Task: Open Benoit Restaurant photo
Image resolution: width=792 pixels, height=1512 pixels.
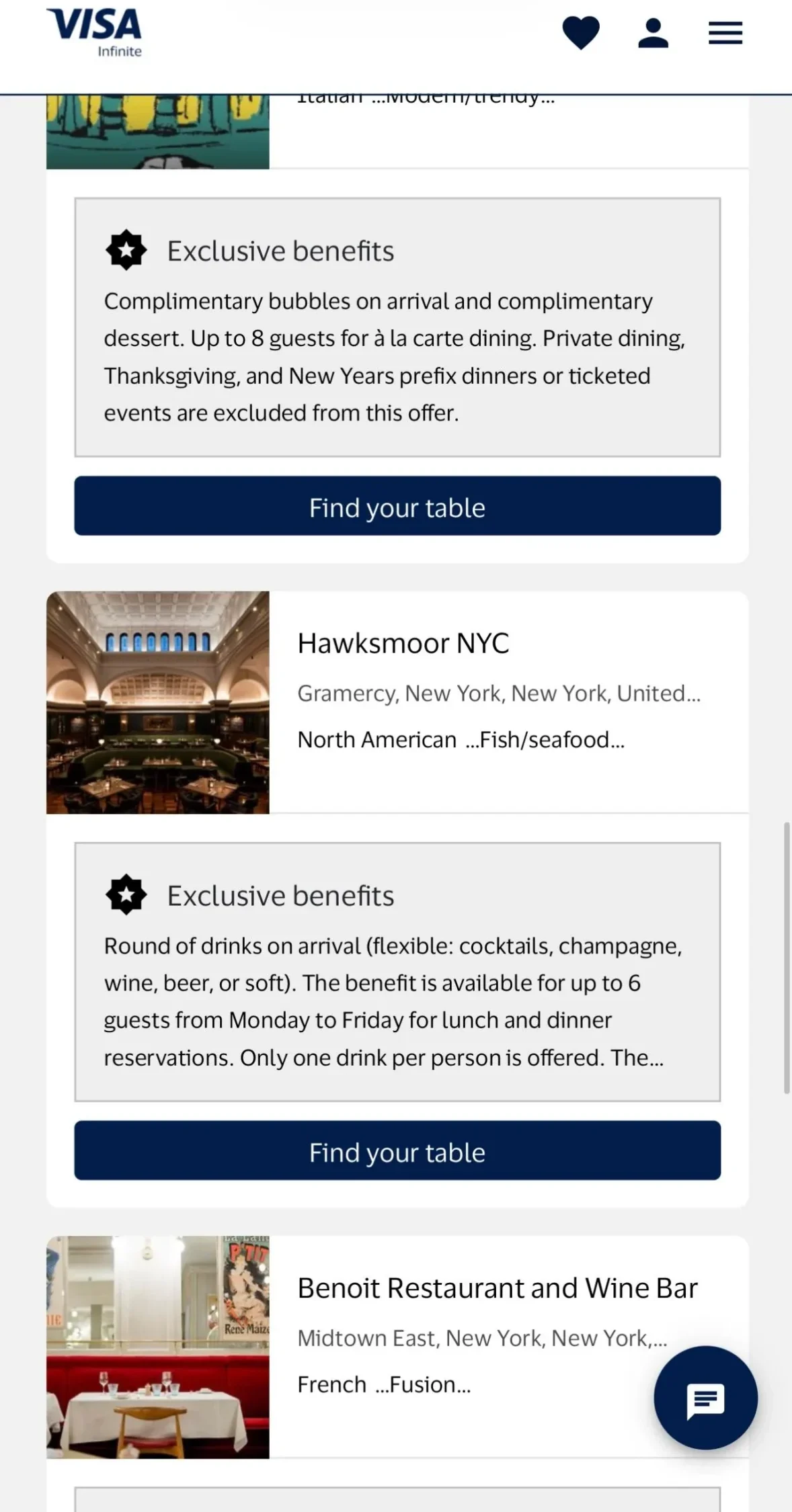Action: pos(158,1347)
